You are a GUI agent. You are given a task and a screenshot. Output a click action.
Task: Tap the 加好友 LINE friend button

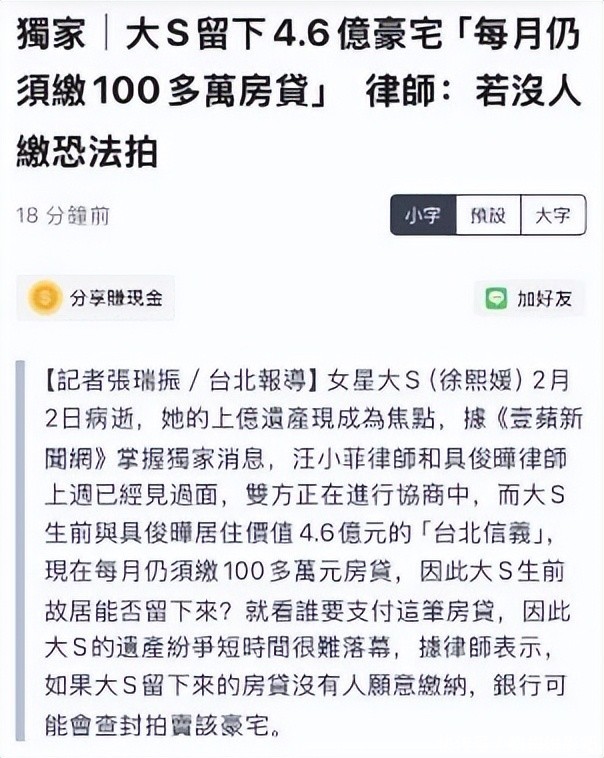coord(529,298)
